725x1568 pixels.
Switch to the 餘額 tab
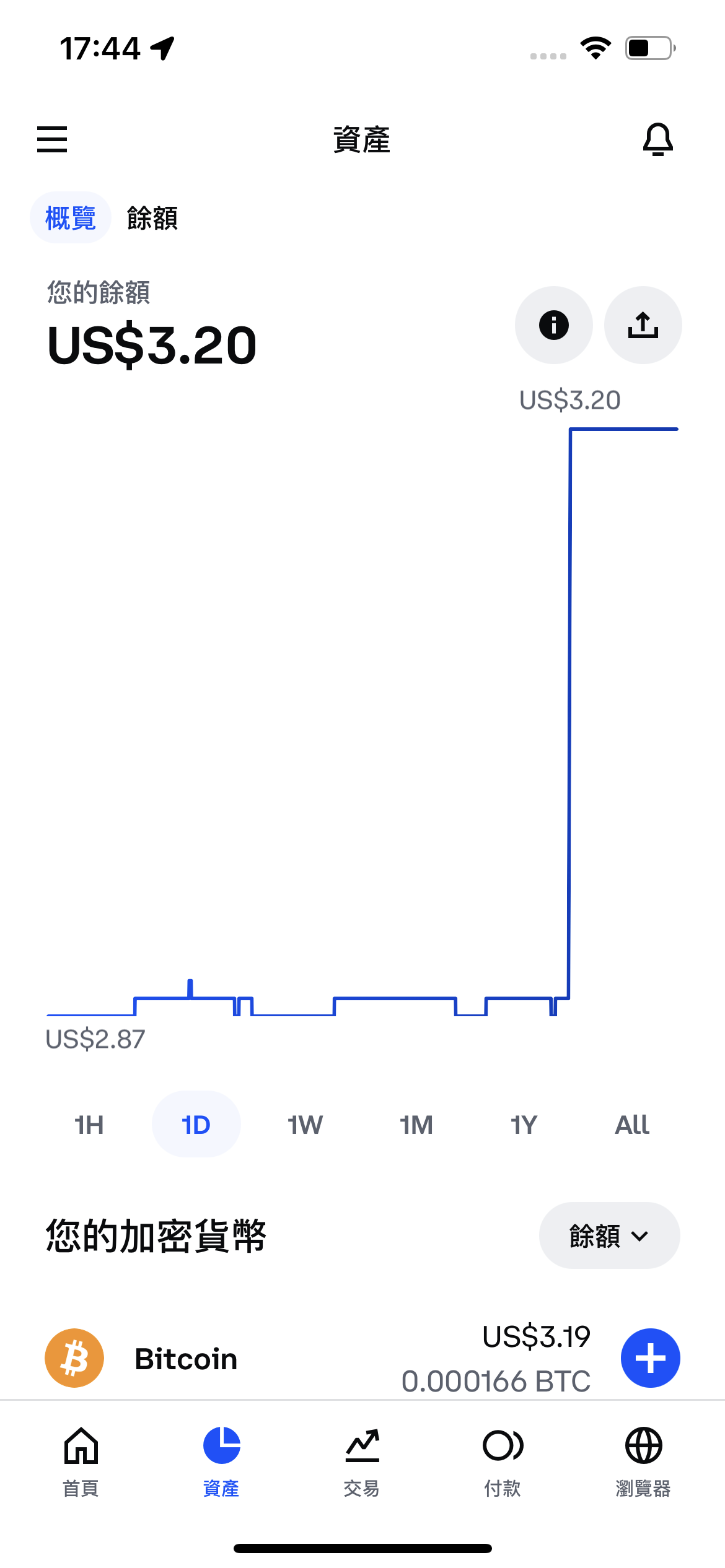point(152,218)
